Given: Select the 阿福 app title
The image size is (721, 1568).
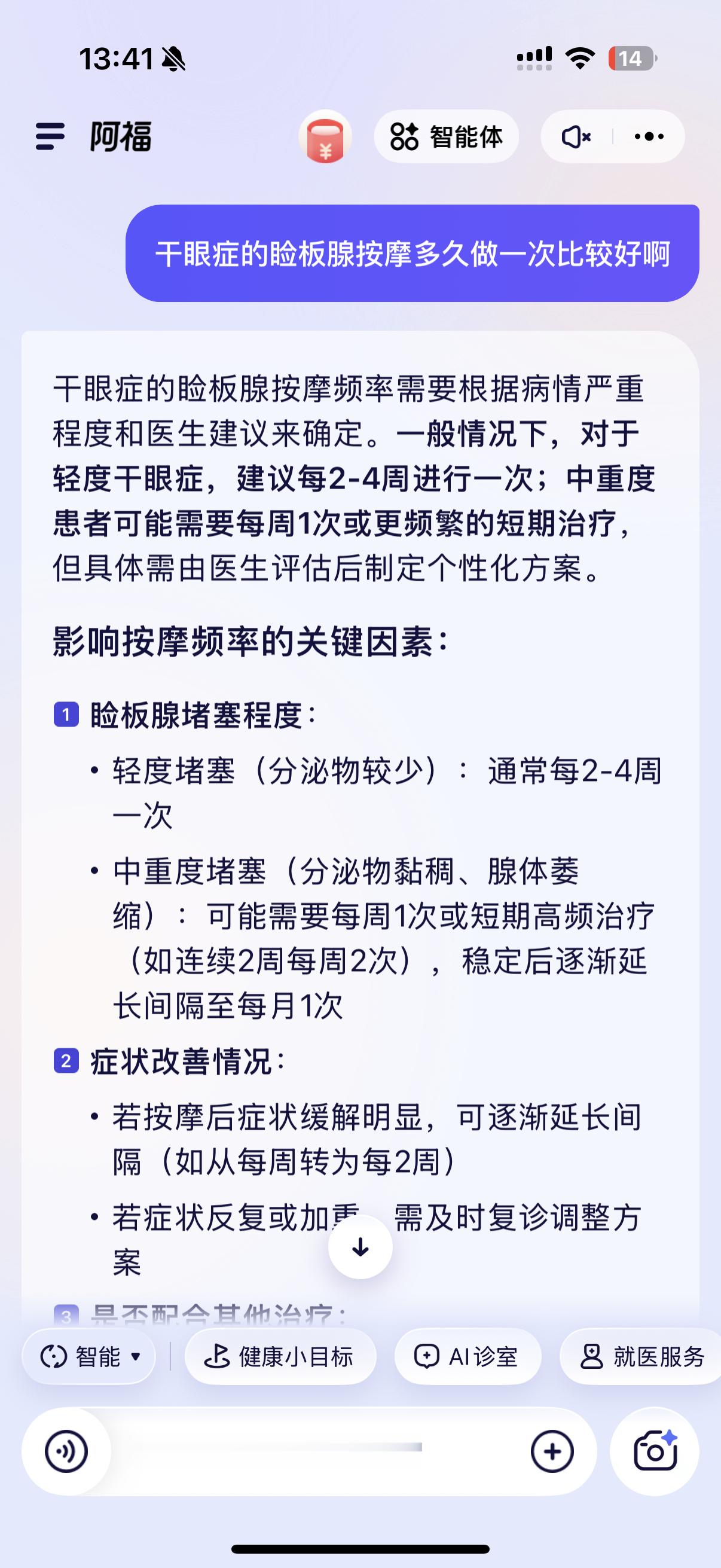Looking at the screenshot, I should (x=119, y=136).
